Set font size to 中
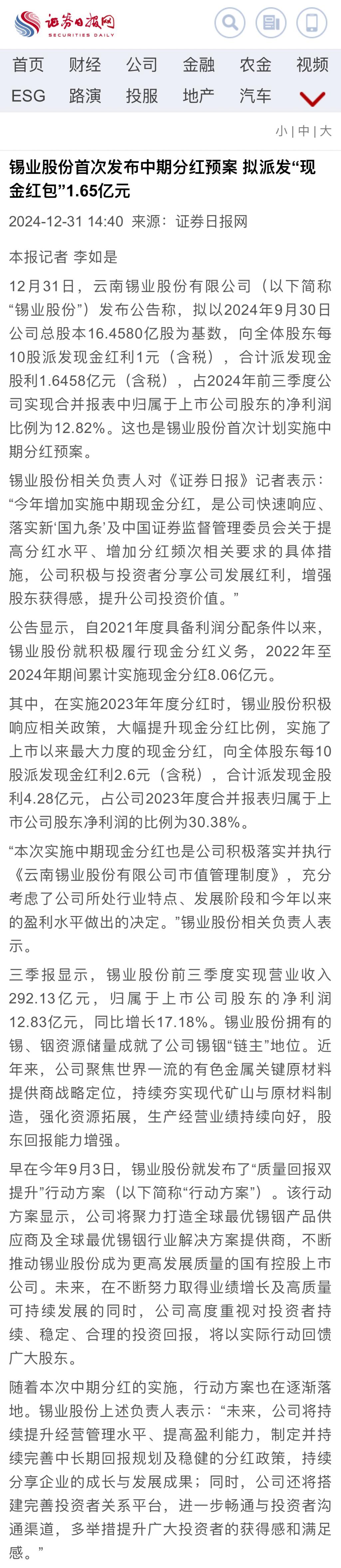The image size is (341, 1568). click(304, 131)
